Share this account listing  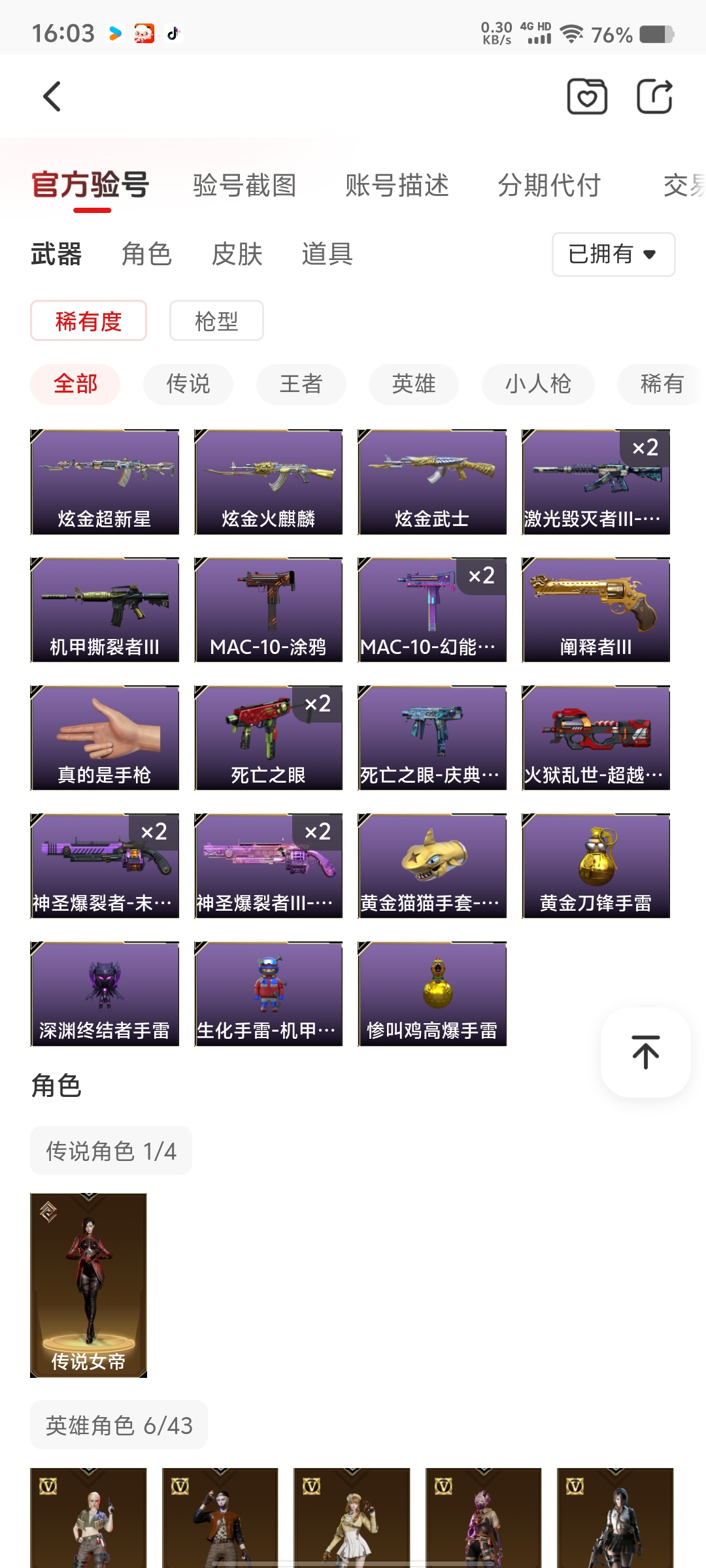pyautogui.click(x=654, y=97)
